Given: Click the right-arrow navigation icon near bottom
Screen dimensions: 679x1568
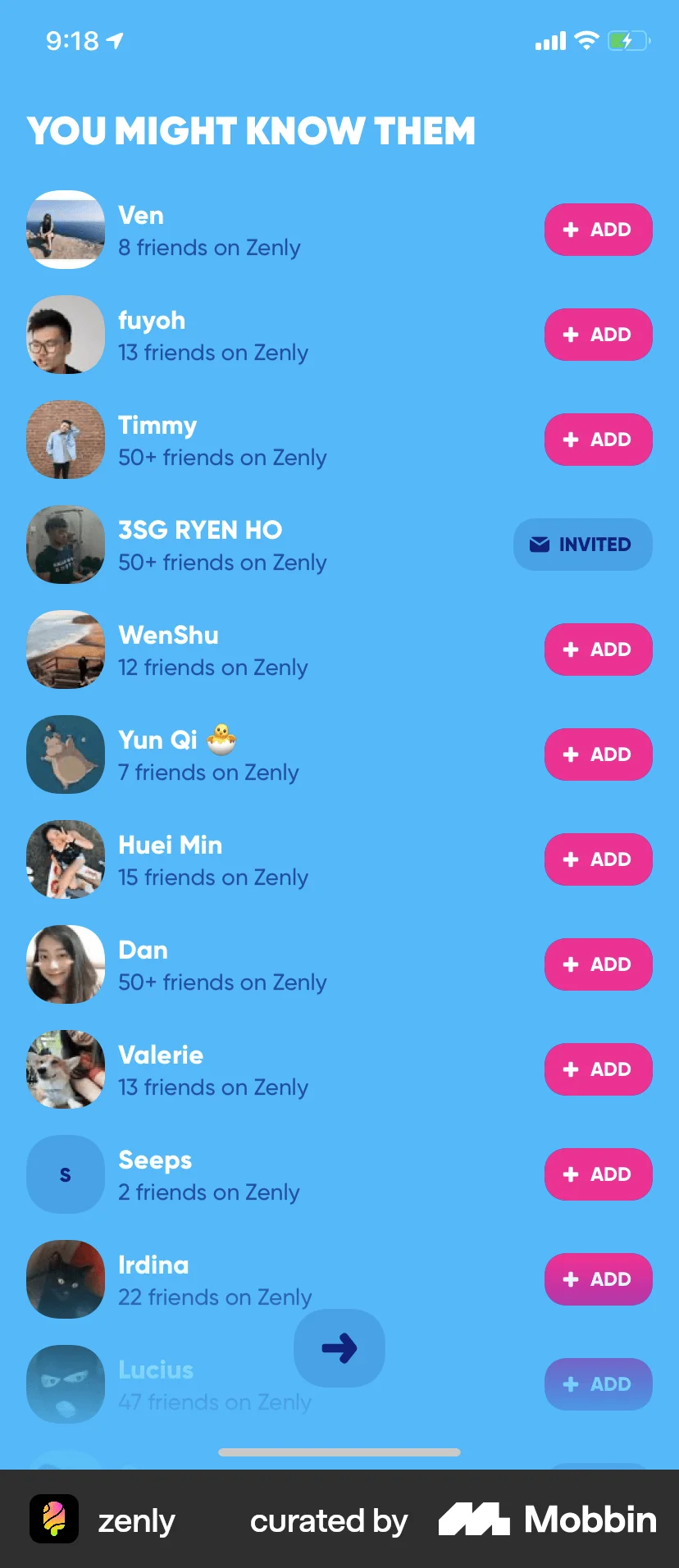Looking at the screenshot, I should pyautogui.click(x=339, y=1347).
